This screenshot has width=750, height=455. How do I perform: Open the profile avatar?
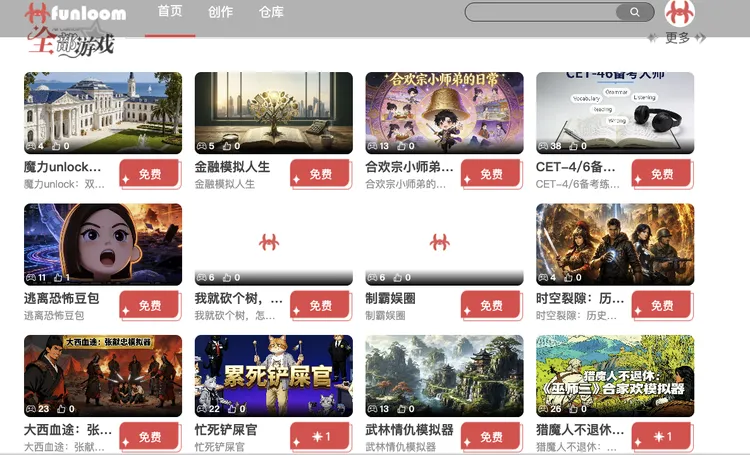pos(680,12)
